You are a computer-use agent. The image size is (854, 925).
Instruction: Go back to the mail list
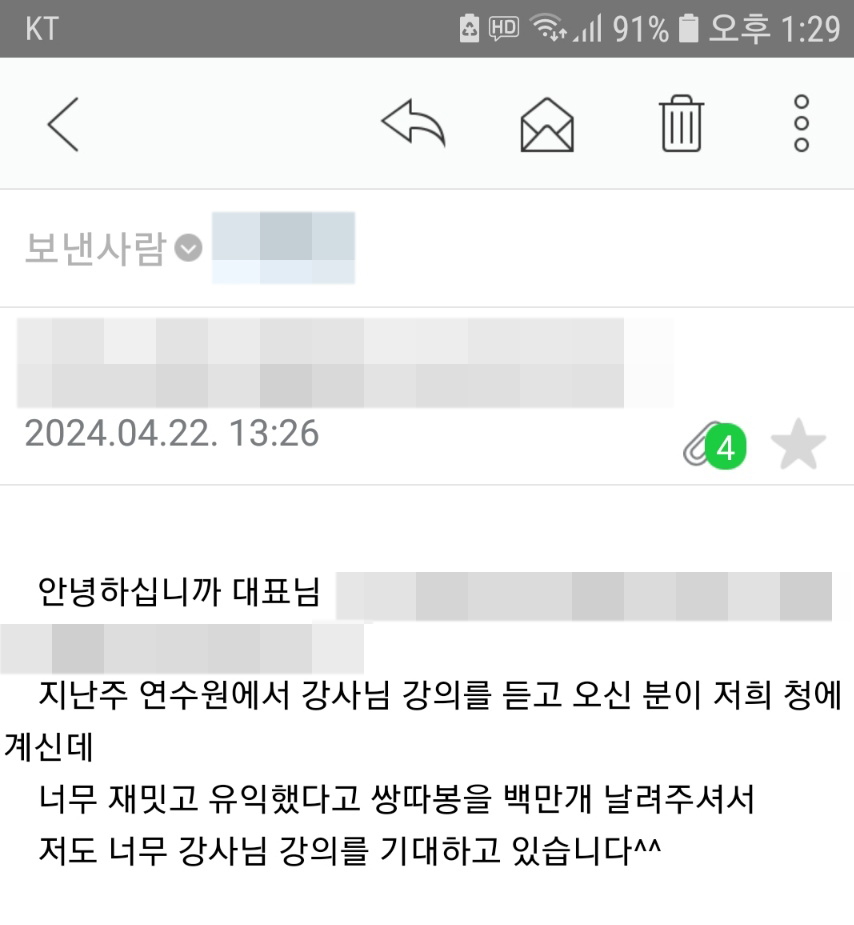(x=63, y=125)
